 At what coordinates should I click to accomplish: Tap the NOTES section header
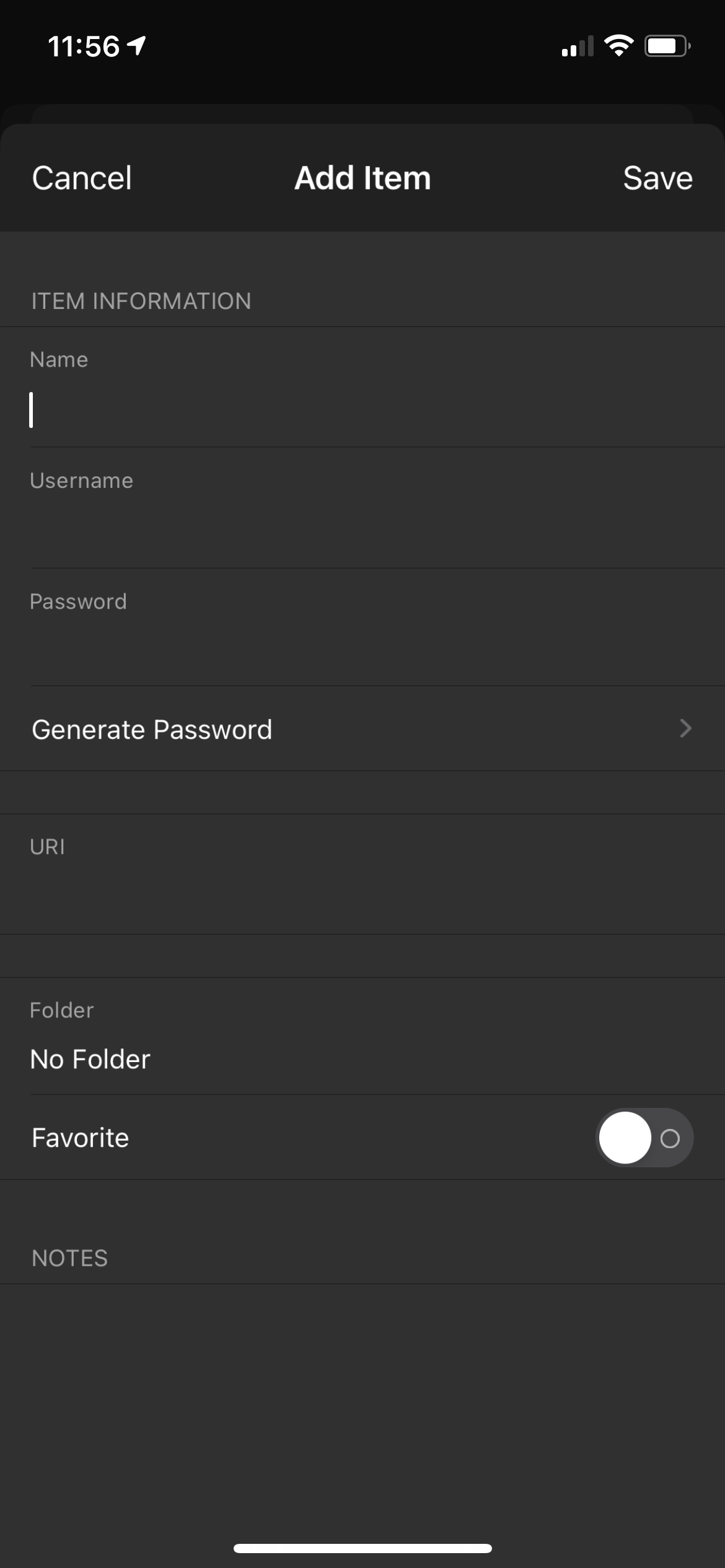click(x=69, y=1257)
